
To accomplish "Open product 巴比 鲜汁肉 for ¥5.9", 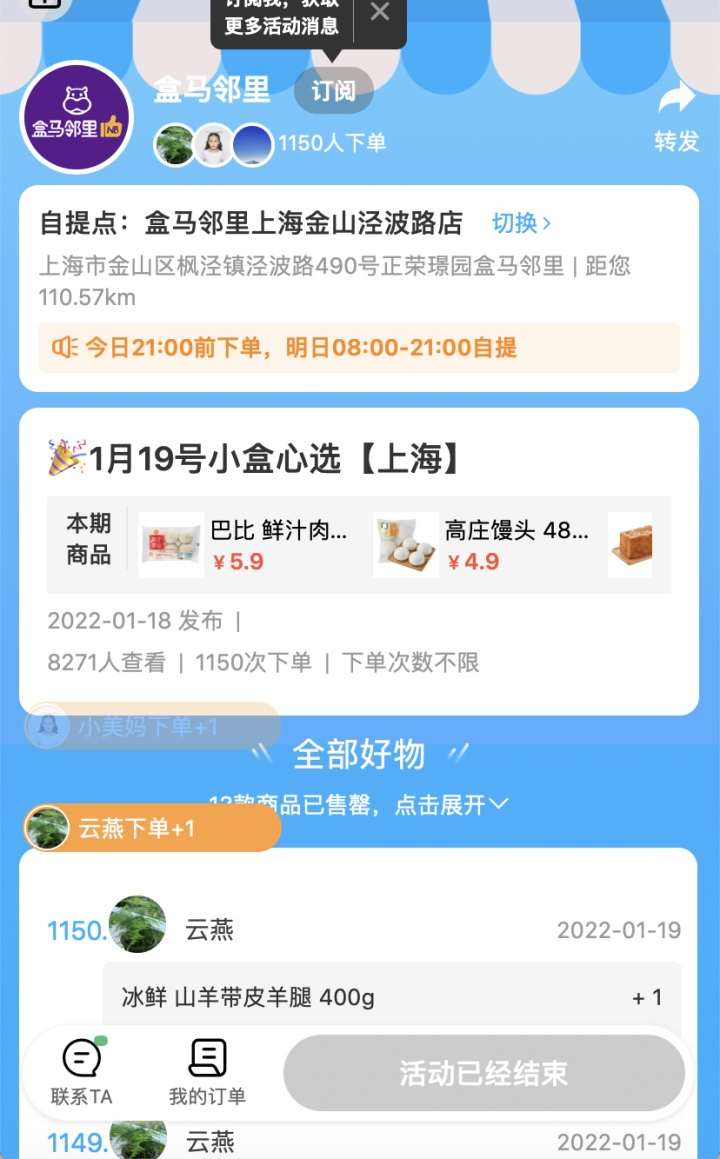I will [245, 545].
